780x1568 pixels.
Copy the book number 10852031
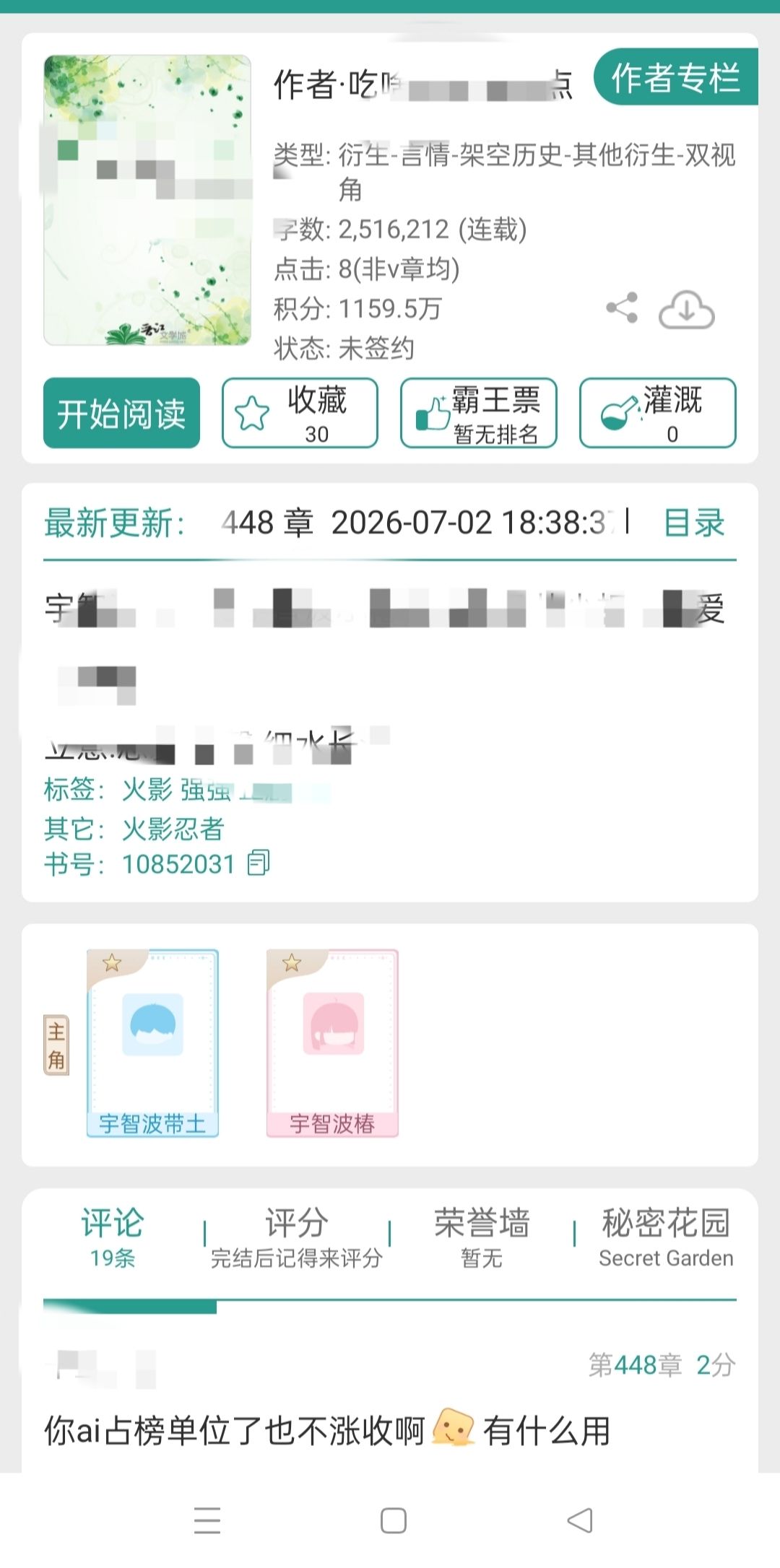point(258,863)
